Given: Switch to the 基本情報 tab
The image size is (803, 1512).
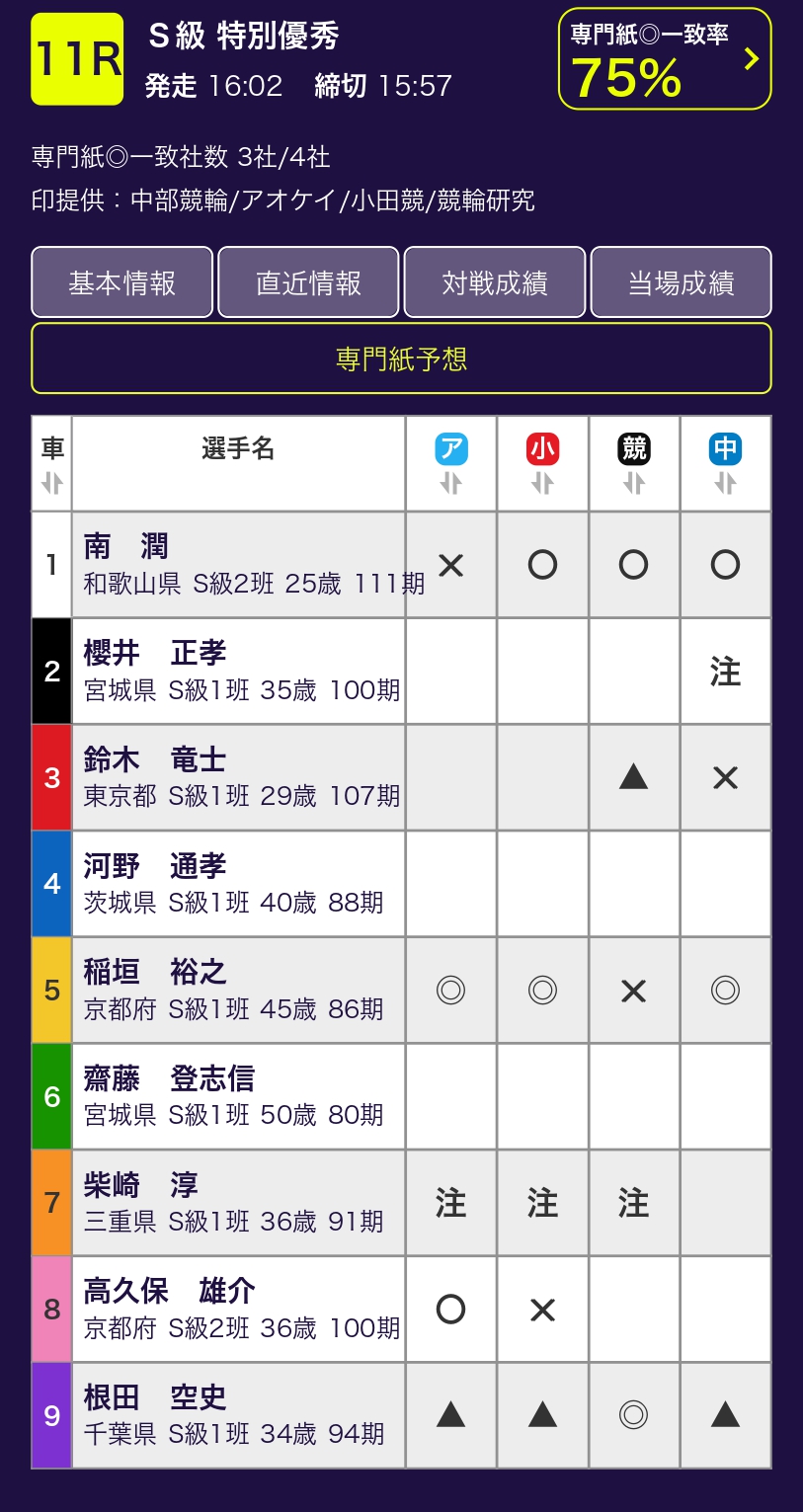Looking at the screenshot, I should [x=121, y=282].
